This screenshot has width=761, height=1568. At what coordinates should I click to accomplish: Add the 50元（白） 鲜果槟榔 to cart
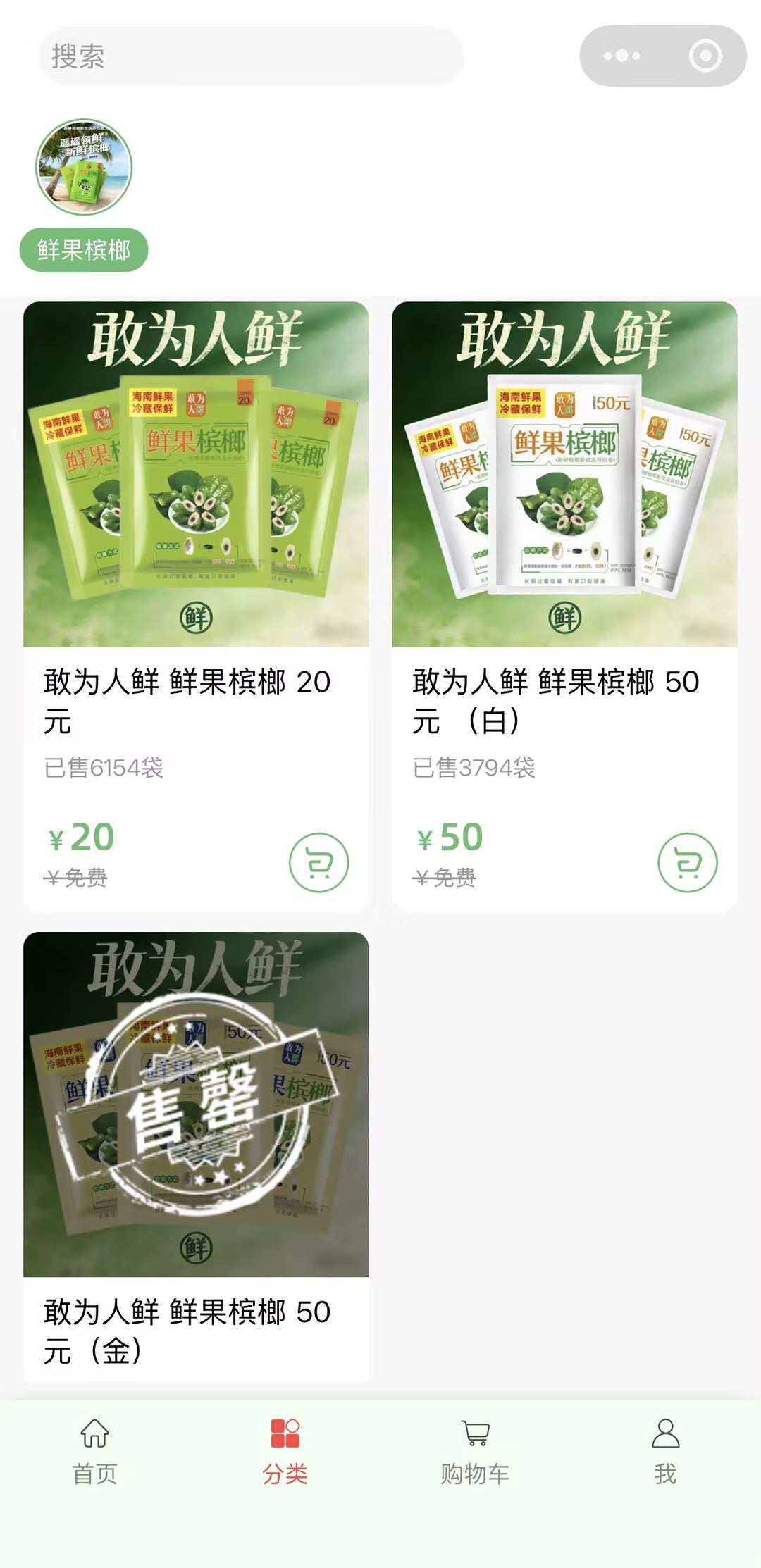687,862
